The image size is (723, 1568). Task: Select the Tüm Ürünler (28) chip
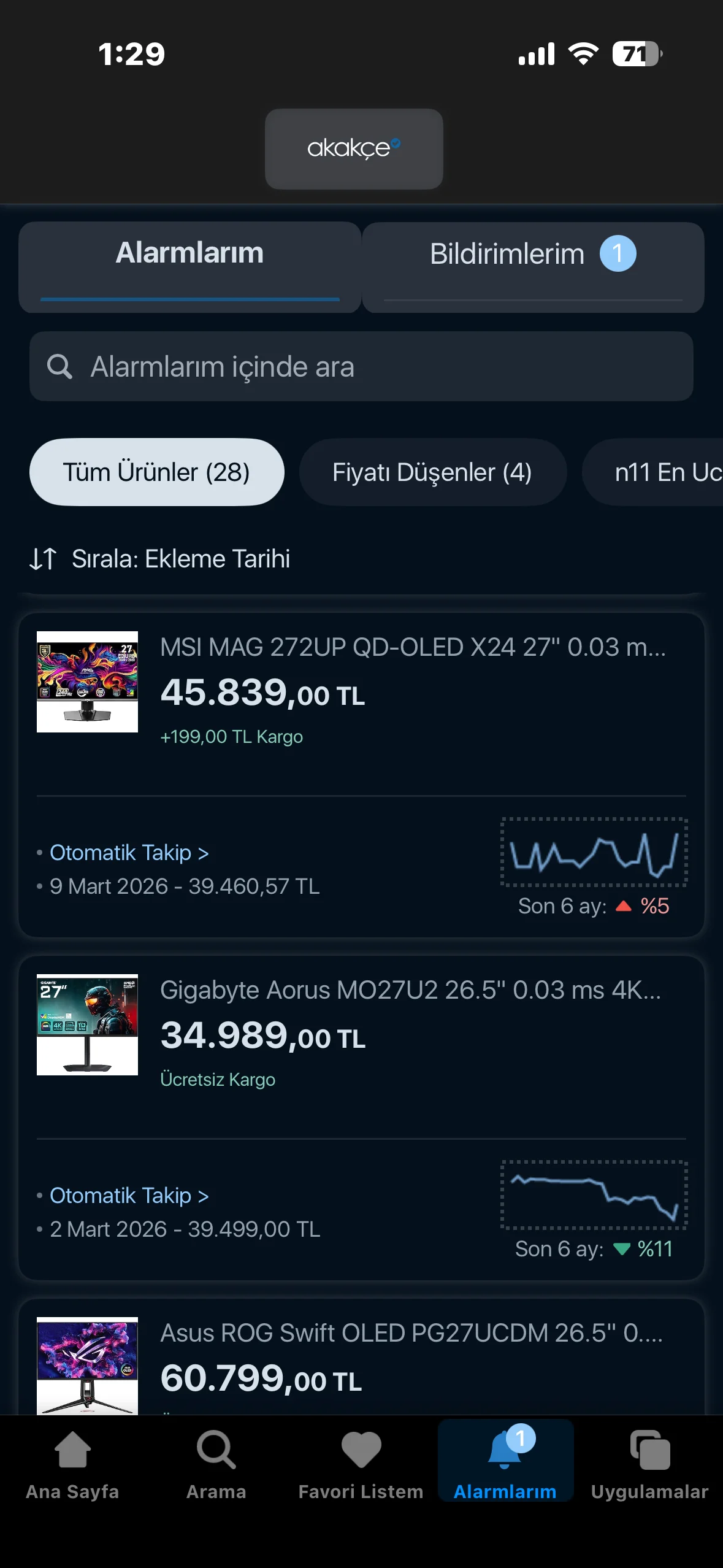(156, 472)
